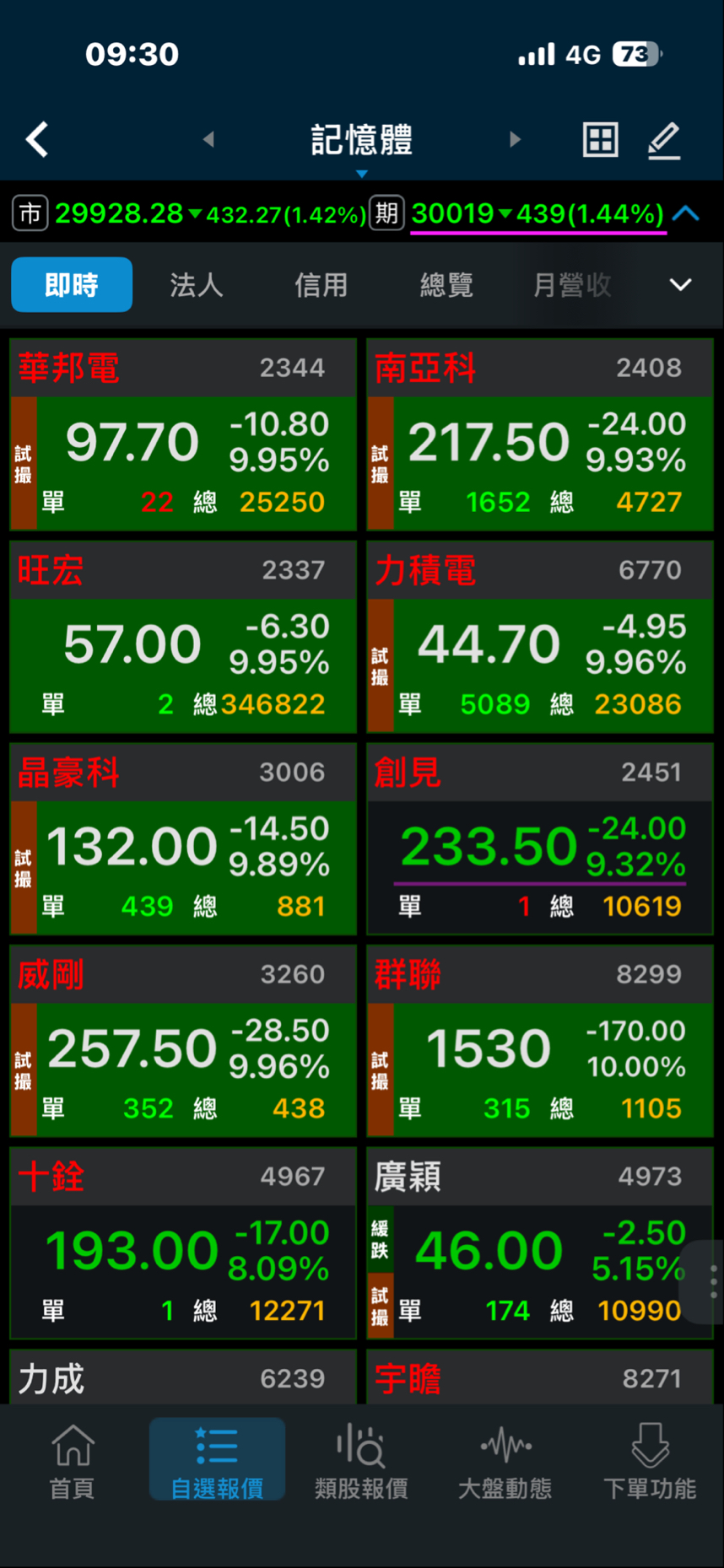
Task: Switch to the 法人 tab
Action: click(x=196, y=285)
